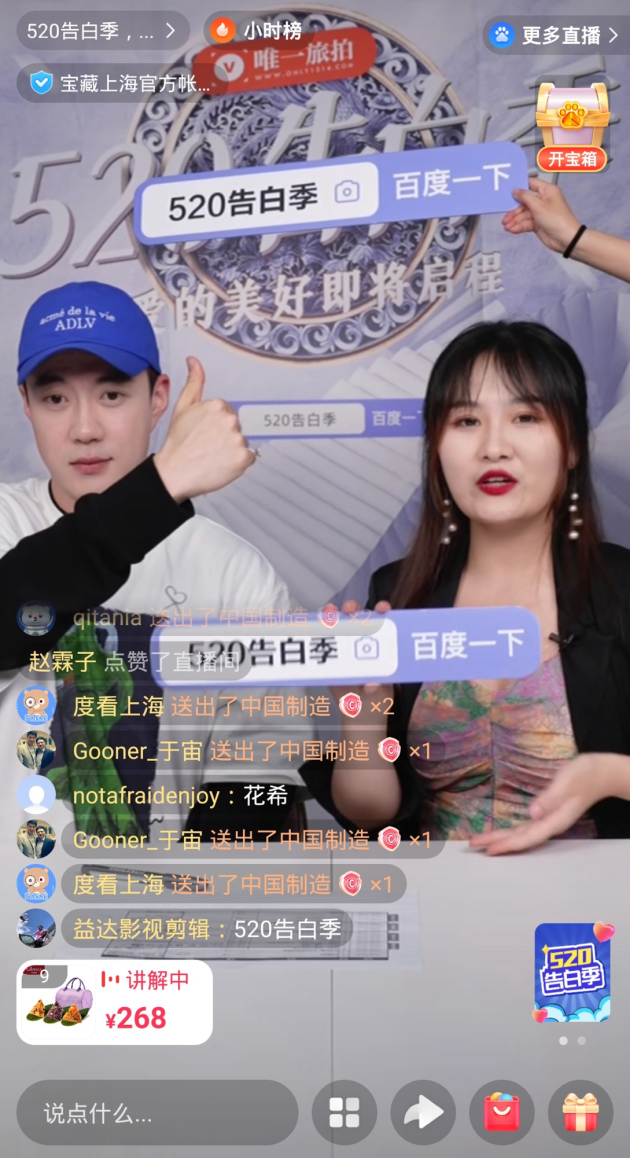Tap 更多直播 to see more streams
Viewport: 630px width, 1158px height.
(x=555, y=35)
